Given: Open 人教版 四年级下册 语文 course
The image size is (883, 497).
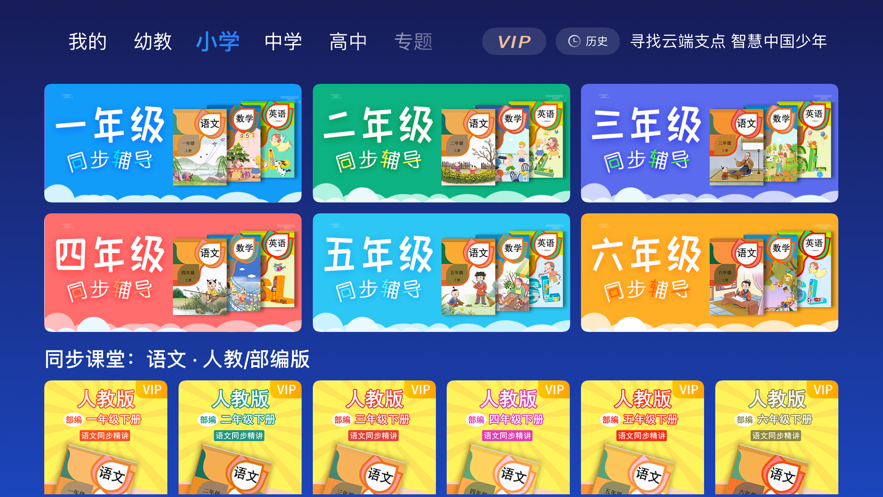Looking at the screenshot, I should 508,438.
